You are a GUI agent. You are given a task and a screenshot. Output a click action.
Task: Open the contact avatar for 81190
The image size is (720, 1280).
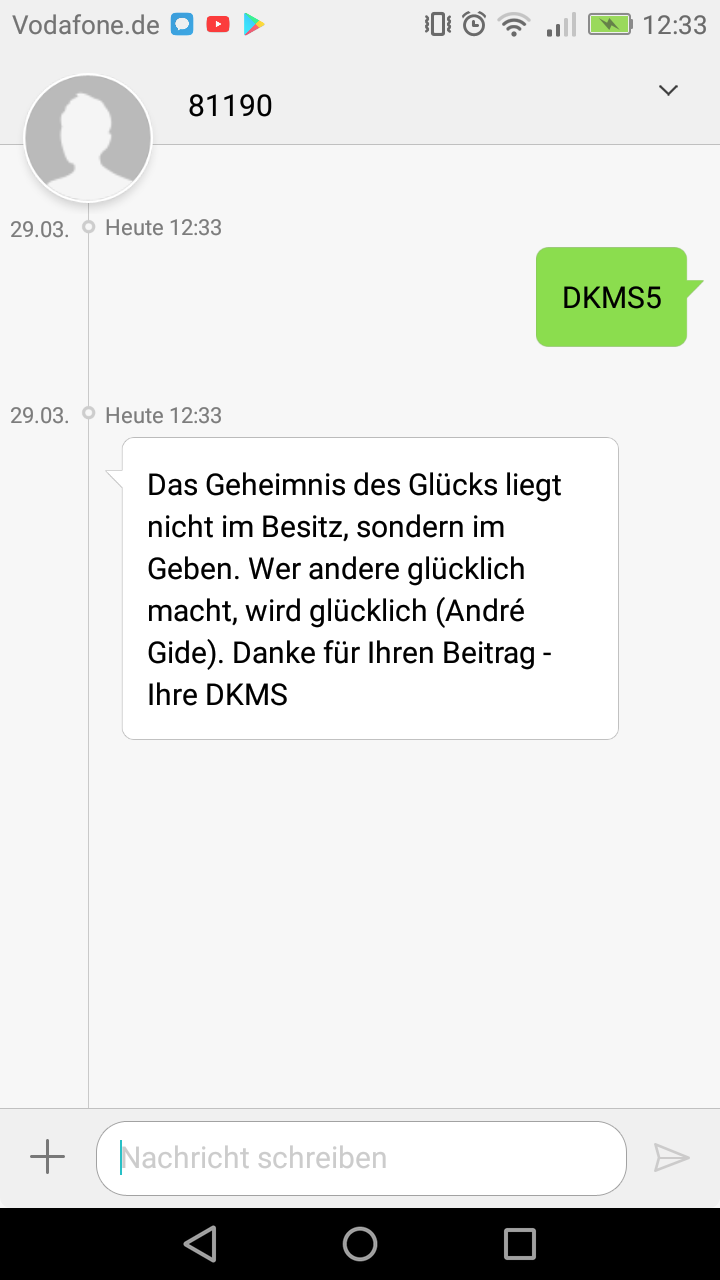(x=88, y=138)
